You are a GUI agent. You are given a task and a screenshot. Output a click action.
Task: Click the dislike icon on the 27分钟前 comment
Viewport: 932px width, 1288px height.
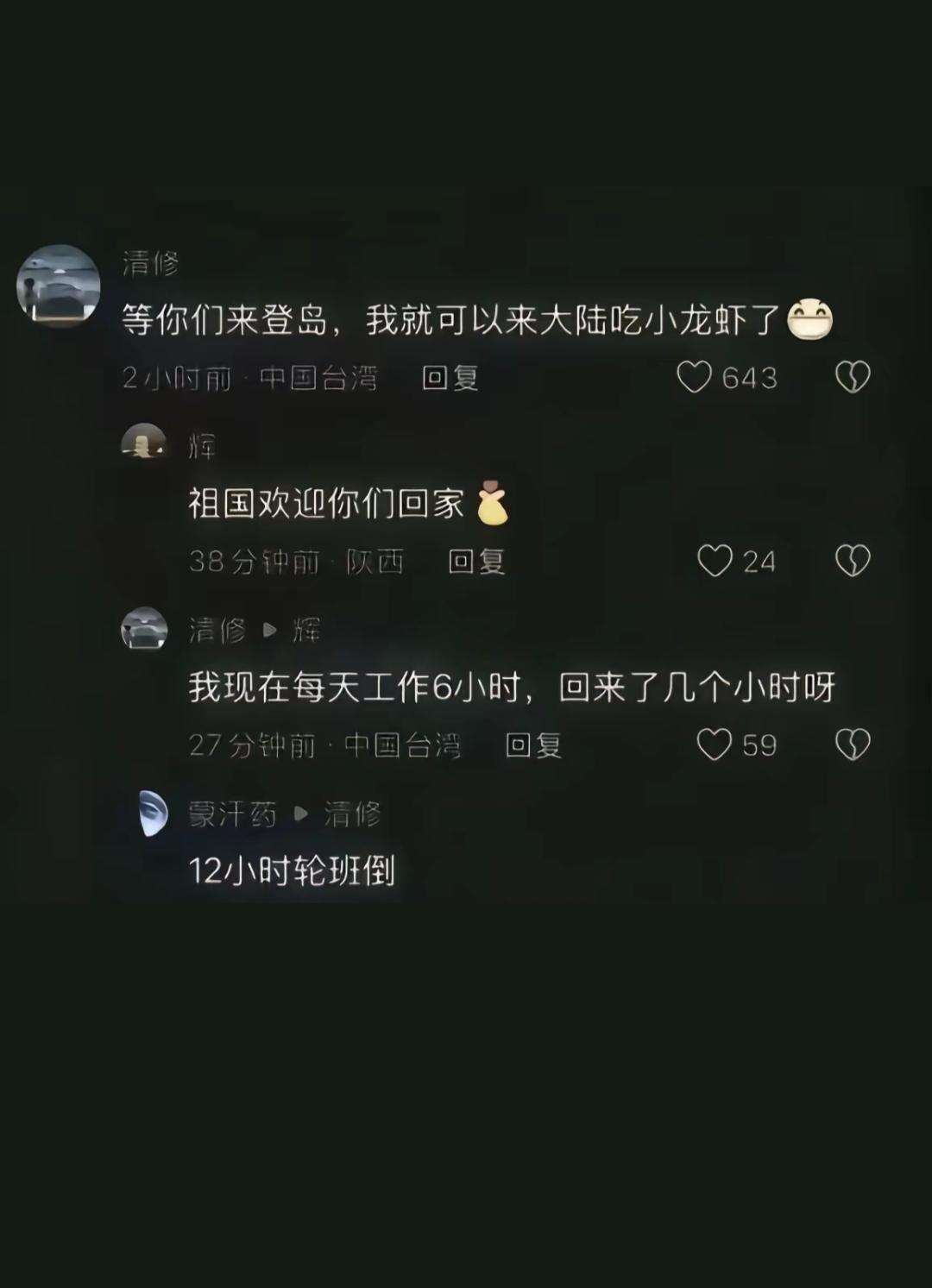[853, 745]
